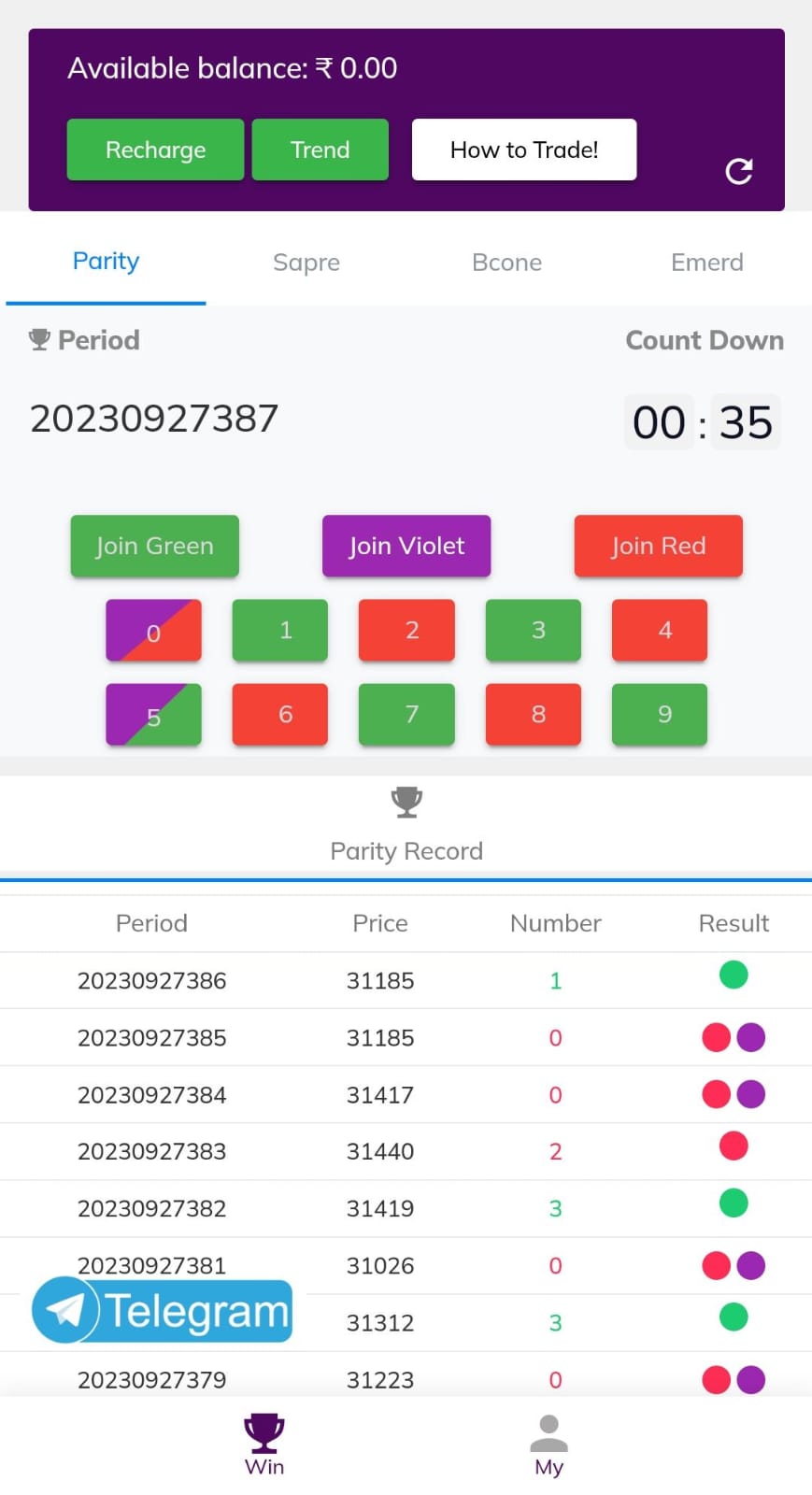Tap Join Violet
This screenshot has height=1495, width=812.
406,546
